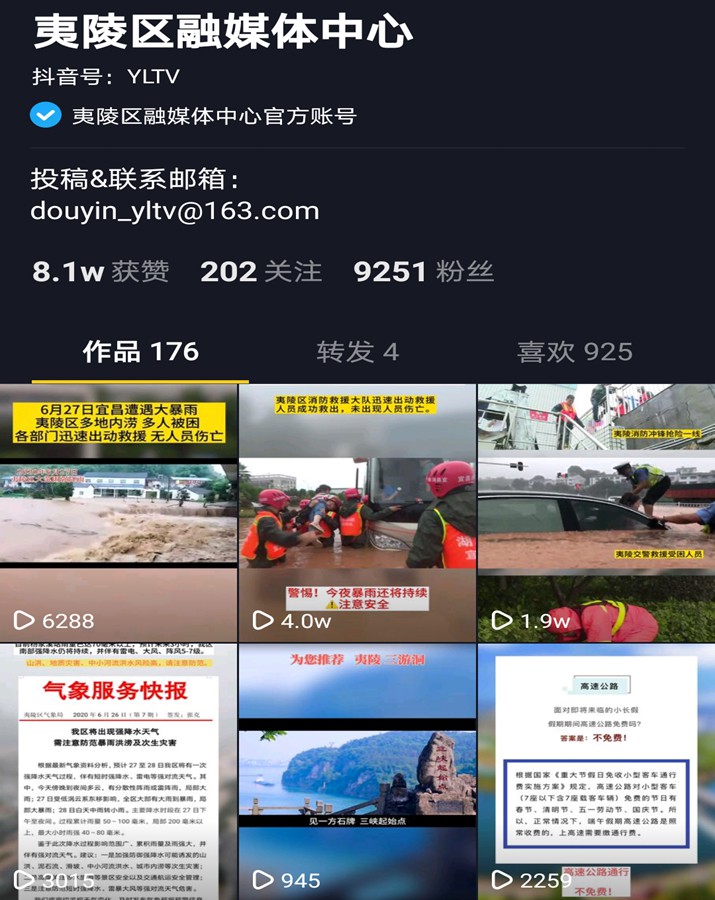Screen dimensions: 715x900
Task: Open the 6288-play rainstorm flood video
Action: (118, 512)
